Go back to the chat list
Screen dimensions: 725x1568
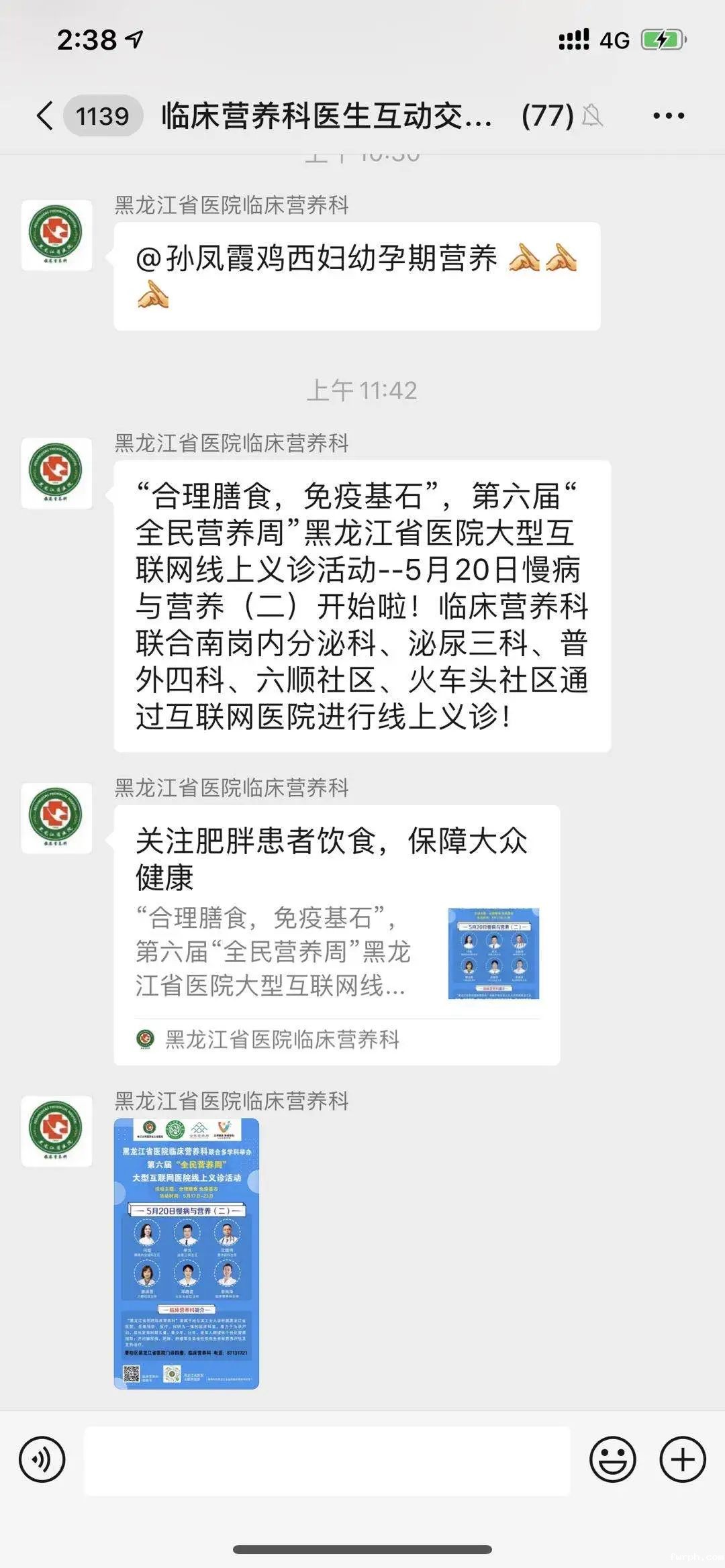pos(45,116)
